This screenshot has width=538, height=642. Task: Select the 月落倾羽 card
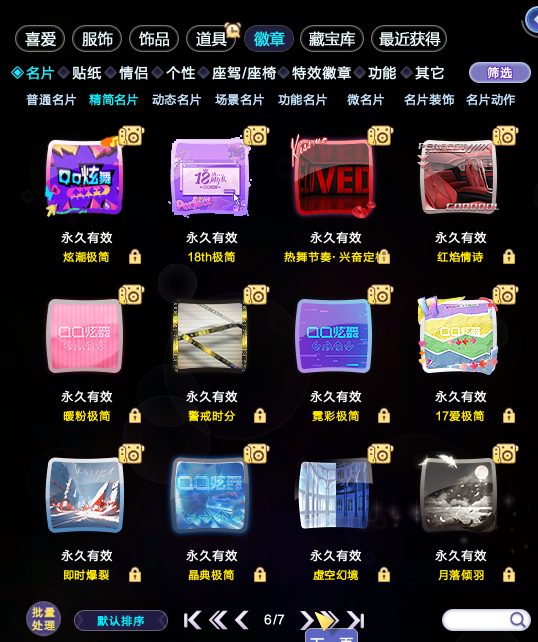[x=459, y=495]
